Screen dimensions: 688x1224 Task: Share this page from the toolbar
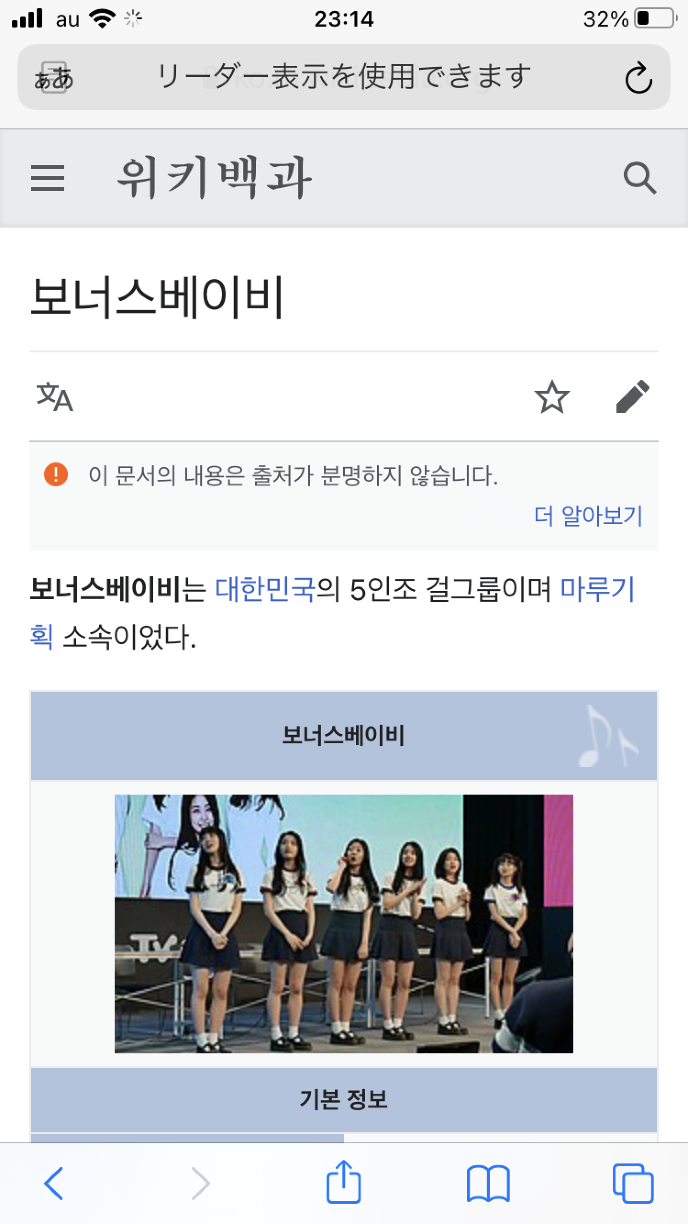click(343, 1182)
